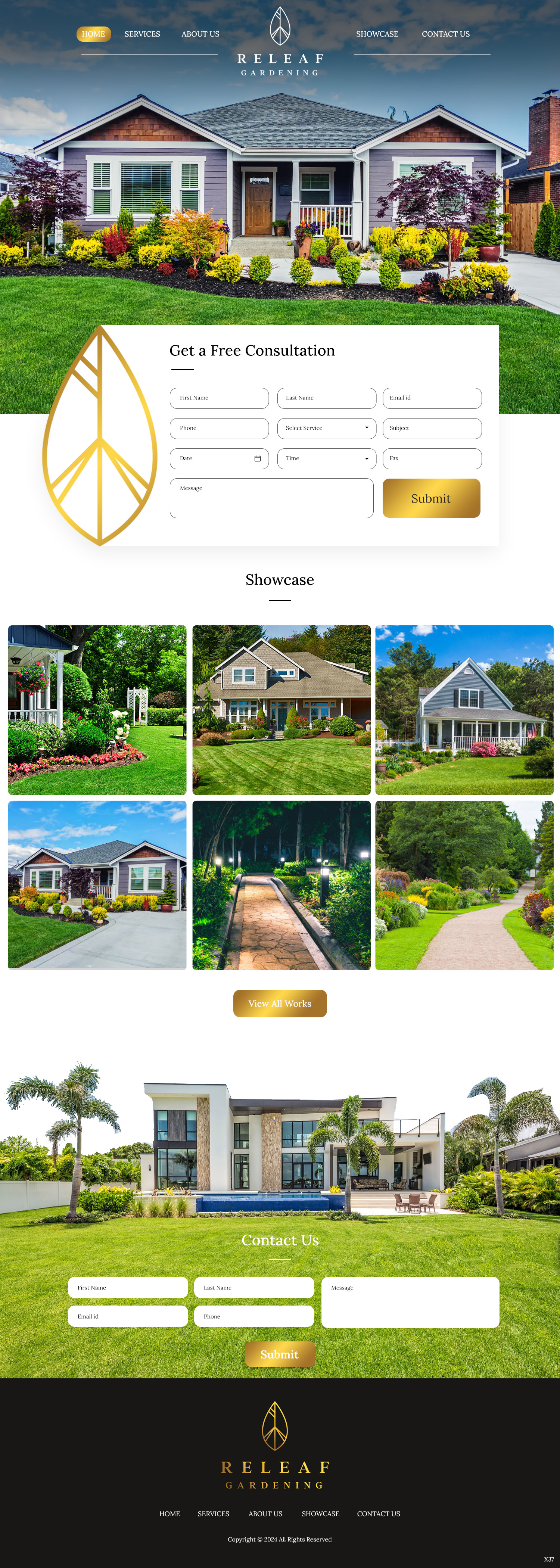Image resolution: width=560 pixels, height=1568 pixels.
Task: Tap the Subject field
Action: coord(432,429)
